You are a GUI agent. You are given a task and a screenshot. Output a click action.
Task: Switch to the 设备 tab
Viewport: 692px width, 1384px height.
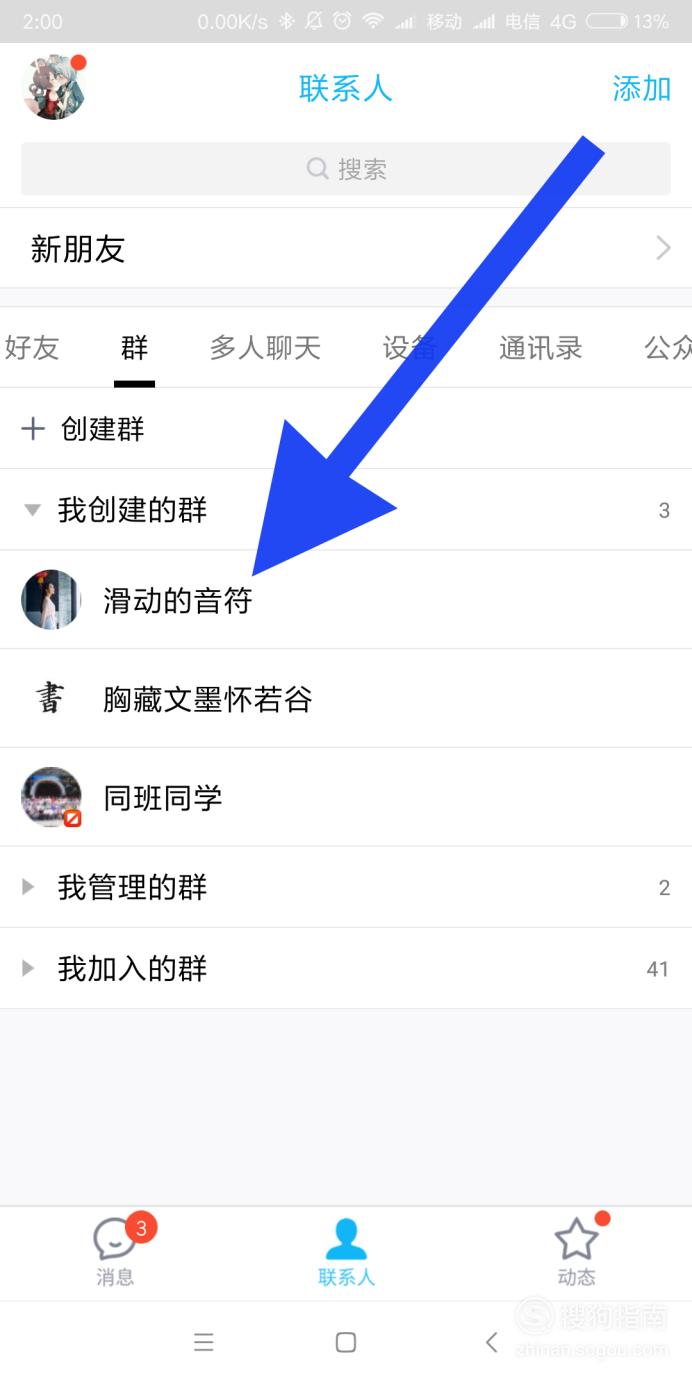pos(410,347)
